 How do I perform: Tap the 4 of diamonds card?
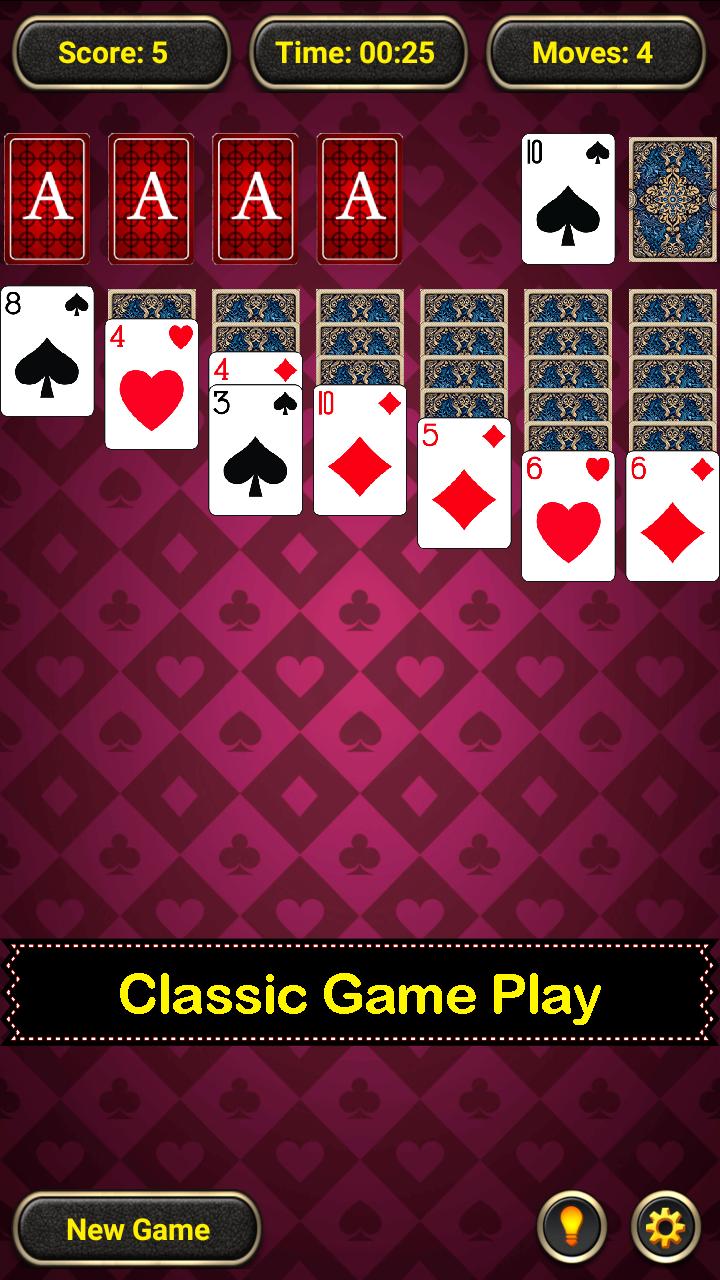coord(255,369)
